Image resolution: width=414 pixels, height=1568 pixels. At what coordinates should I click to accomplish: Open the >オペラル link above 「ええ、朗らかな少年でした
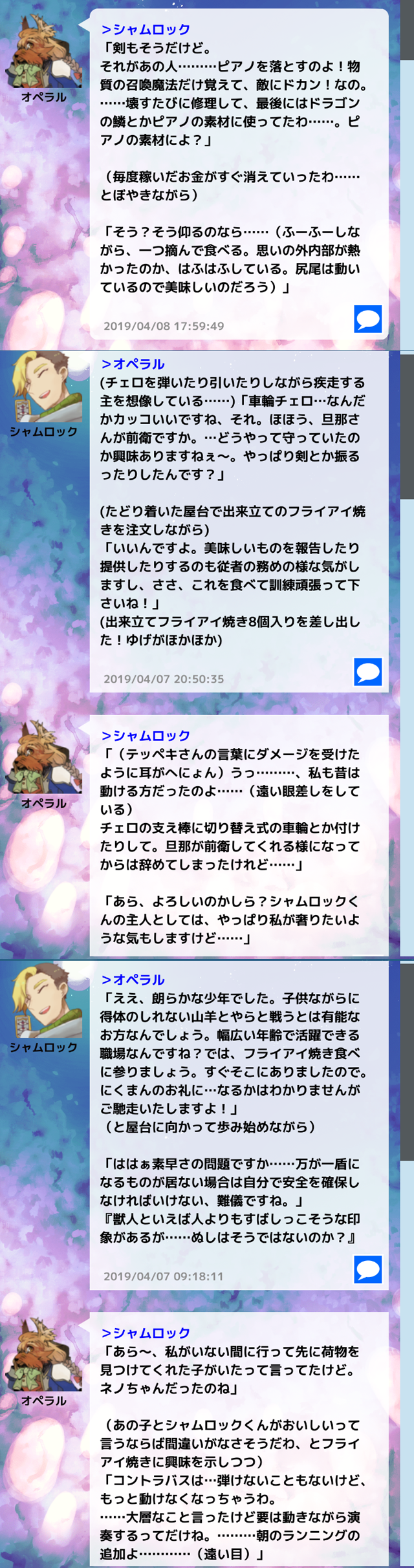point(133,980)
